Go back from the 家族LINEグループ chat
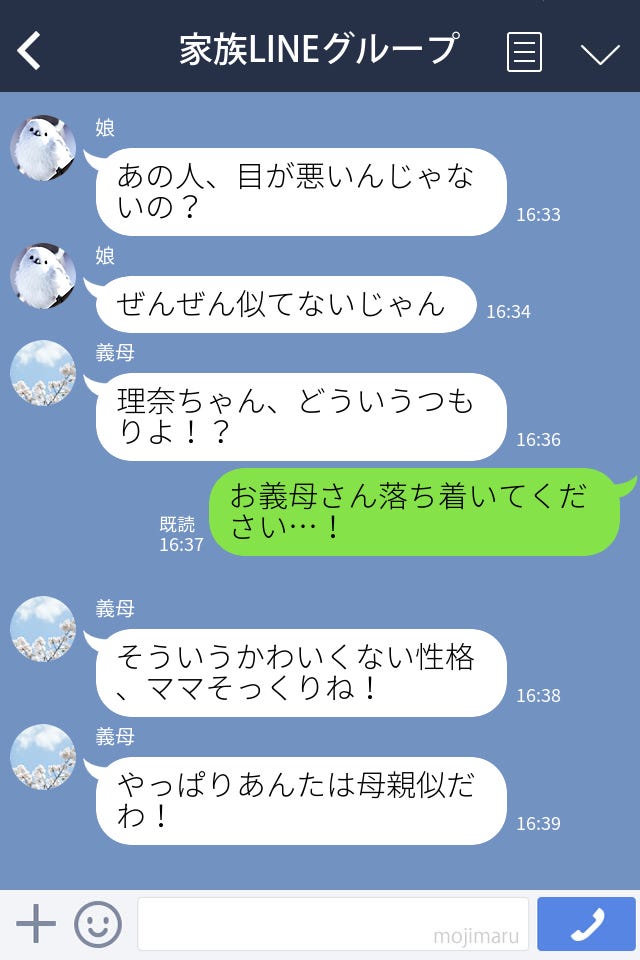The width and height of the screenshot is (640, 960). point(30,51)
